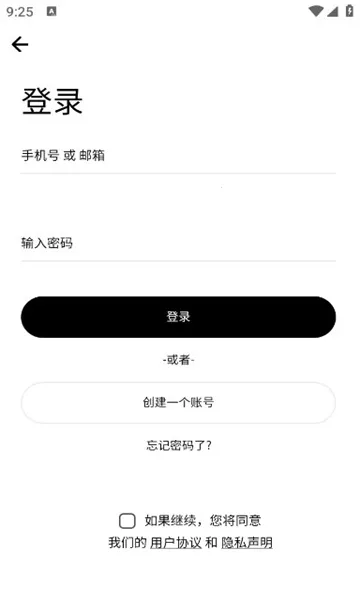The height and width of the screenshot is (600, 360).
Task: Tap the back arrow
Action: pyautogui.click(x=20, y=44)
